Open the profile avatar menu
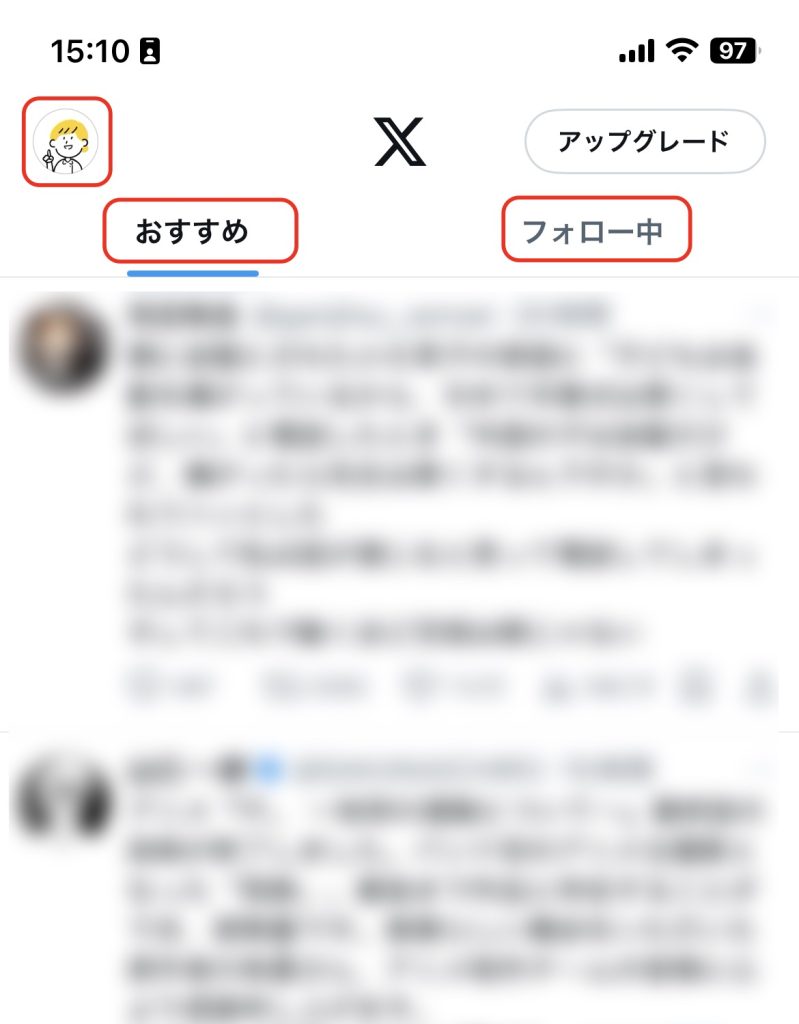Screen dimensions: 799x1024 coord(66,142)
